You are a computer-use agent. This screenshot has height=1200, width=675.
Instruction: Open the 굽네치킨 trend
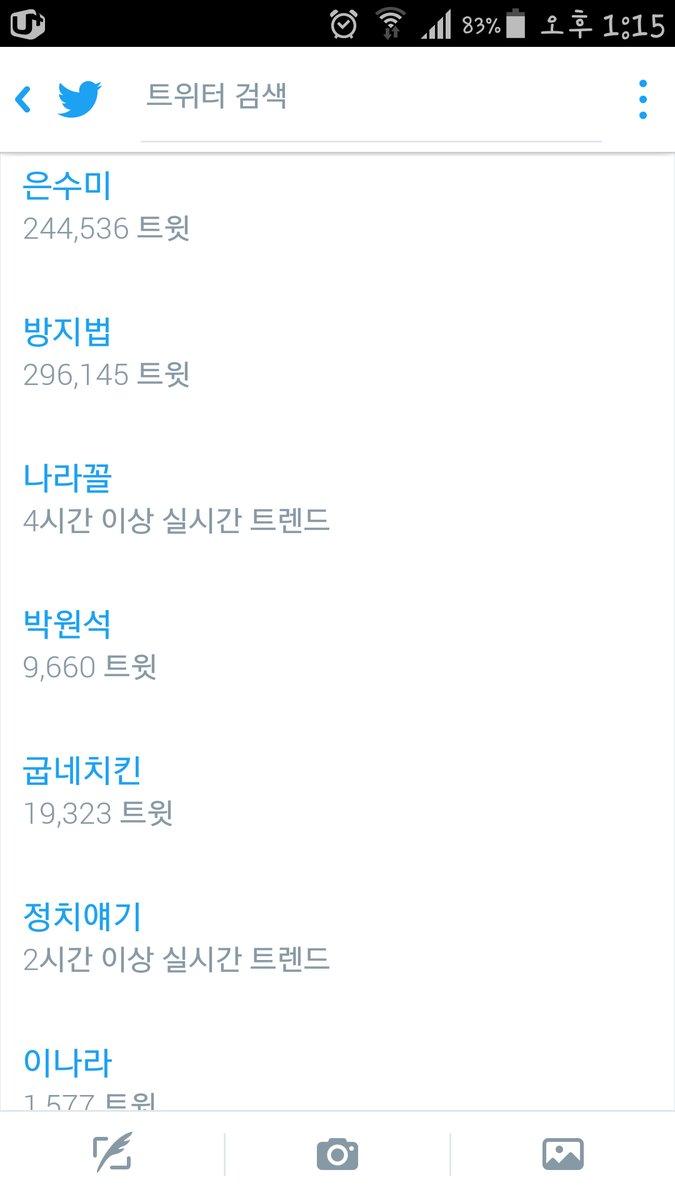tap(82, 771)
